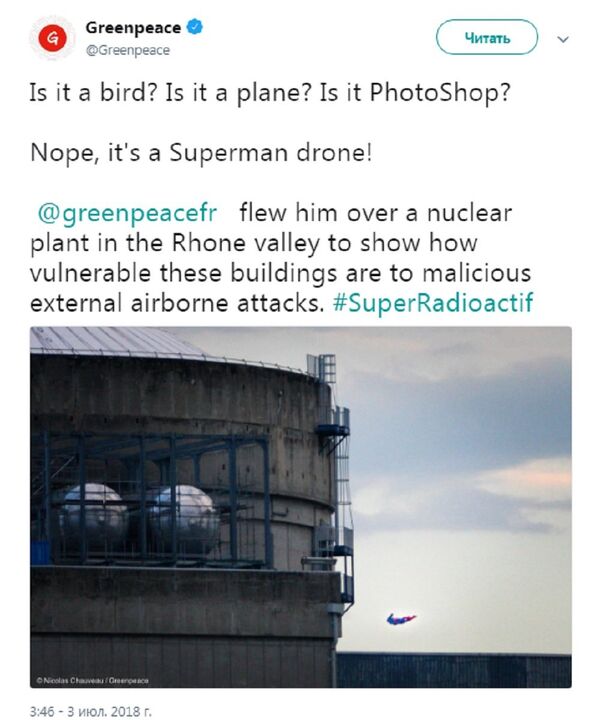600x720 pixels.
Task: Open the Greenpeace profile avatar
Action: click(56, 39)
